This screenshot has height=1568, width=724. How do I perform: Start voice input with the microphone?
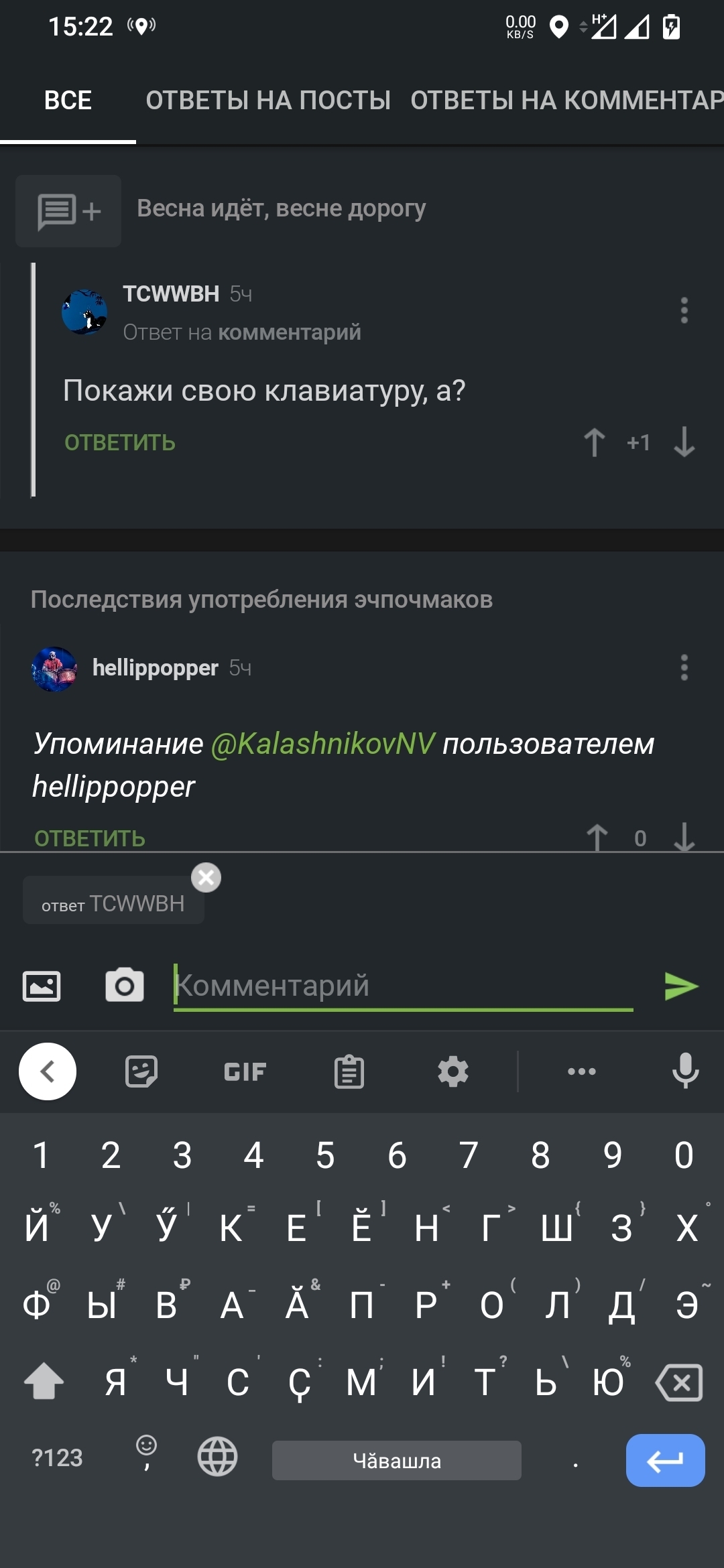tap(685, 1071)
